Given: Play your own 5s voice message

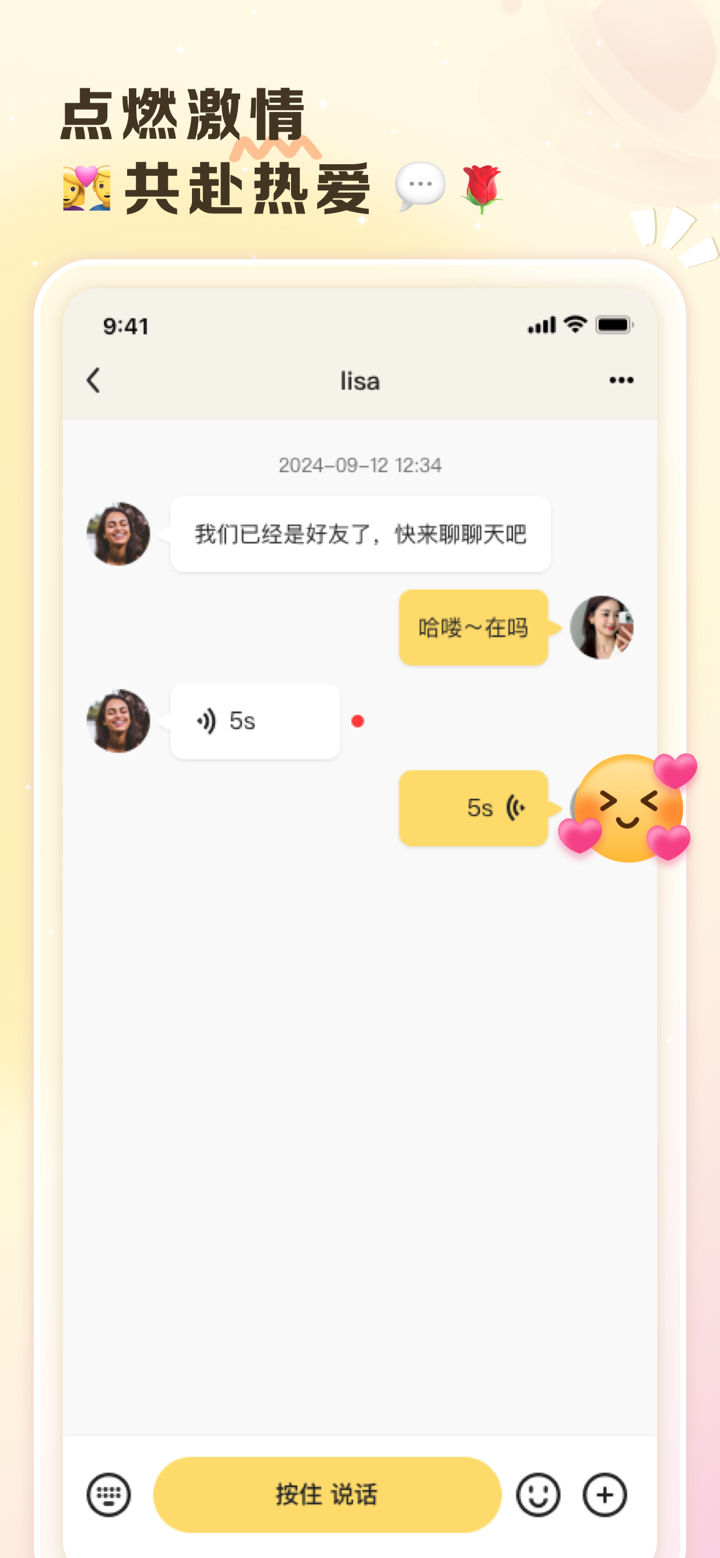Looking at the screenshot, I should click(473, 808).
